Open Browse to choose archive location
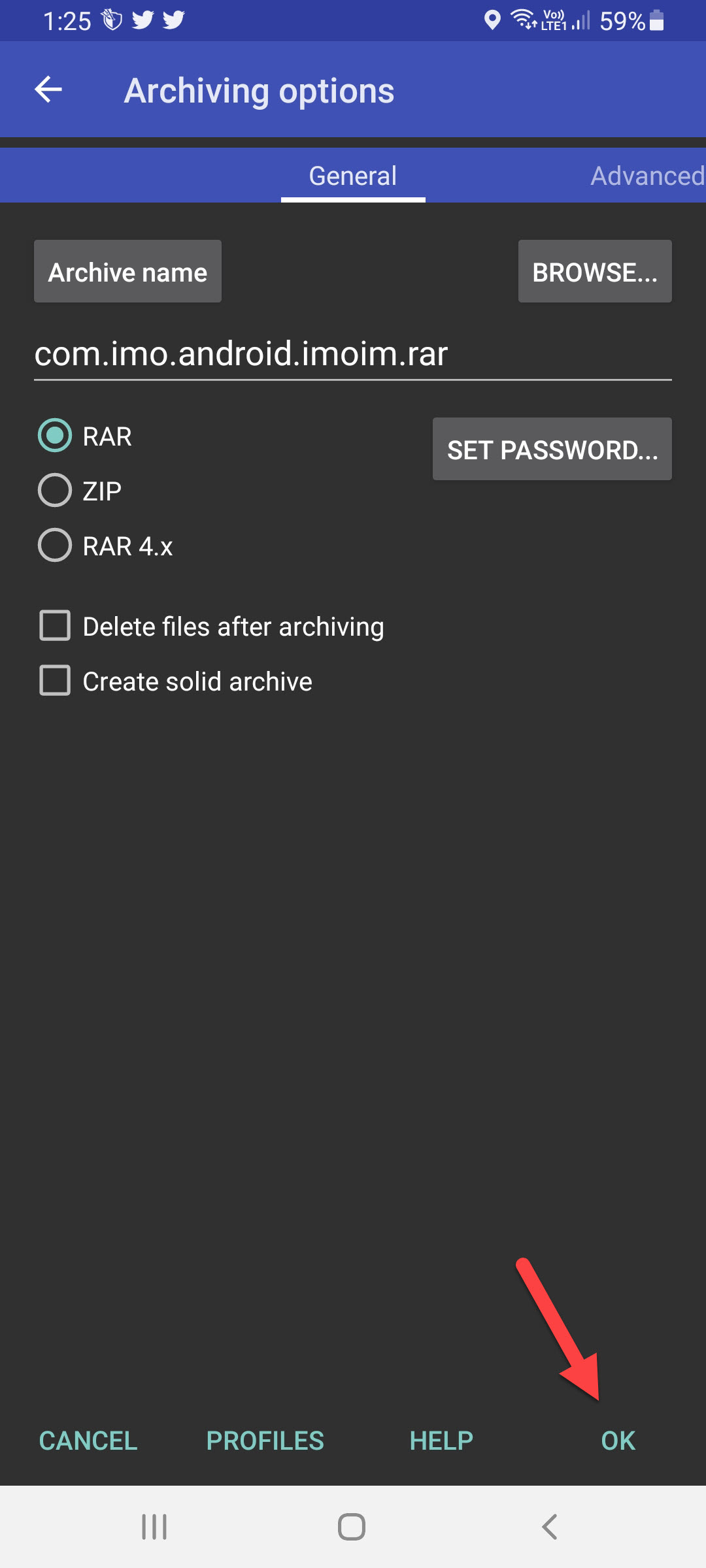This screenshot has width=706, height=1568. pos(594,272)
